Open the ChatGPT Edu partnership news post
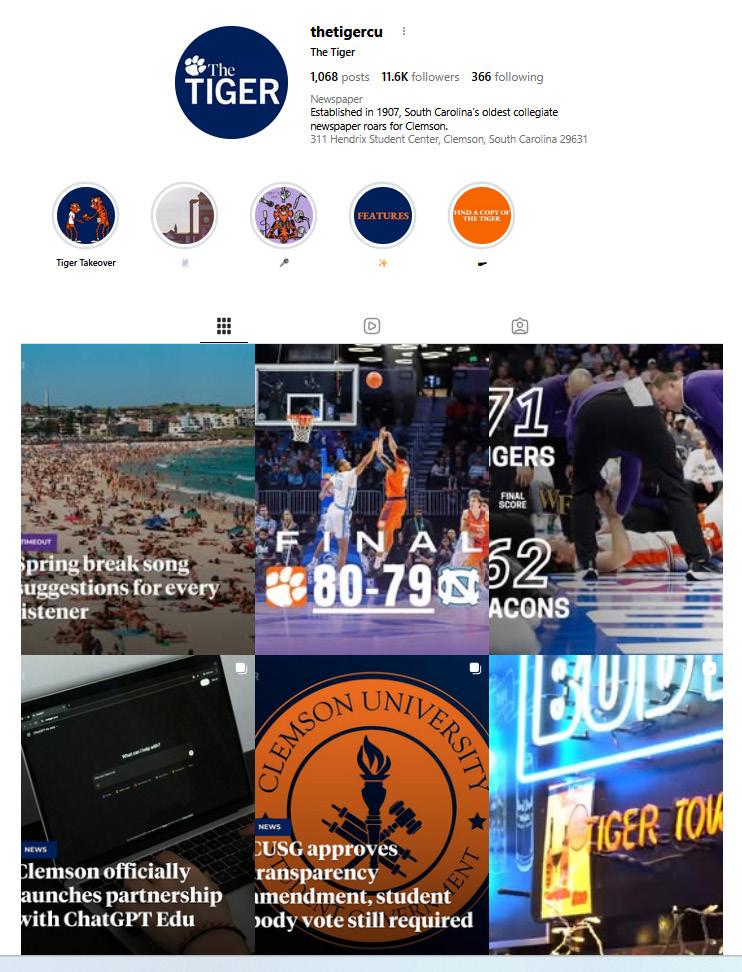The height and width of the screenshot is (972, 742). [x=138, y=805]
